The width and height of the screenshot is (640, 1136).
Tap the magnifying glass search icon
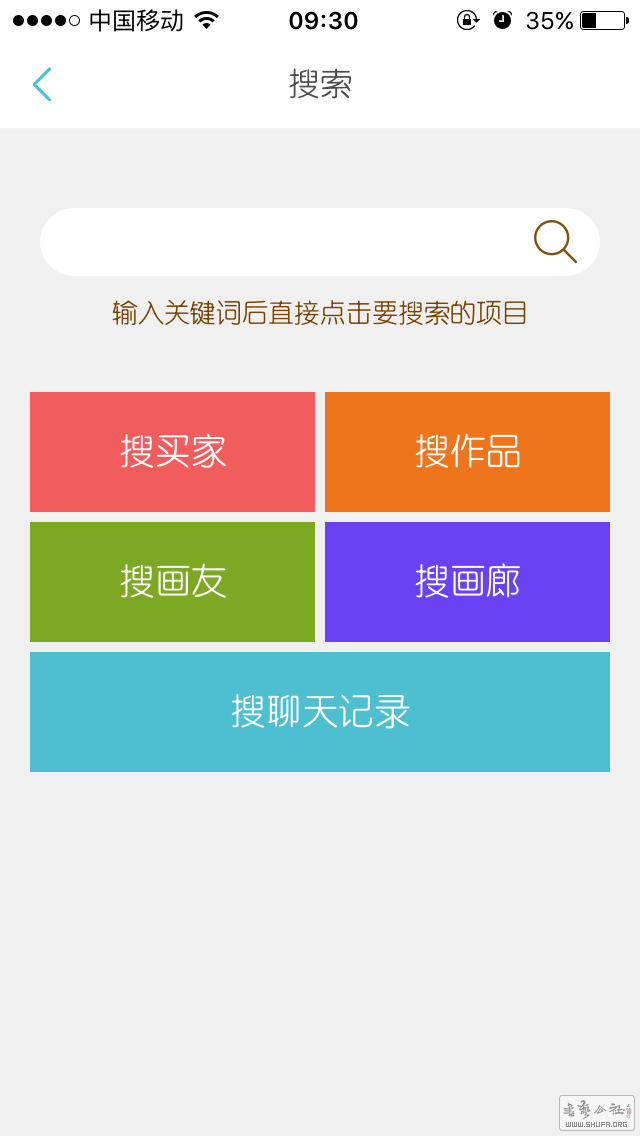pyautogui.click(x=554, y=242)
